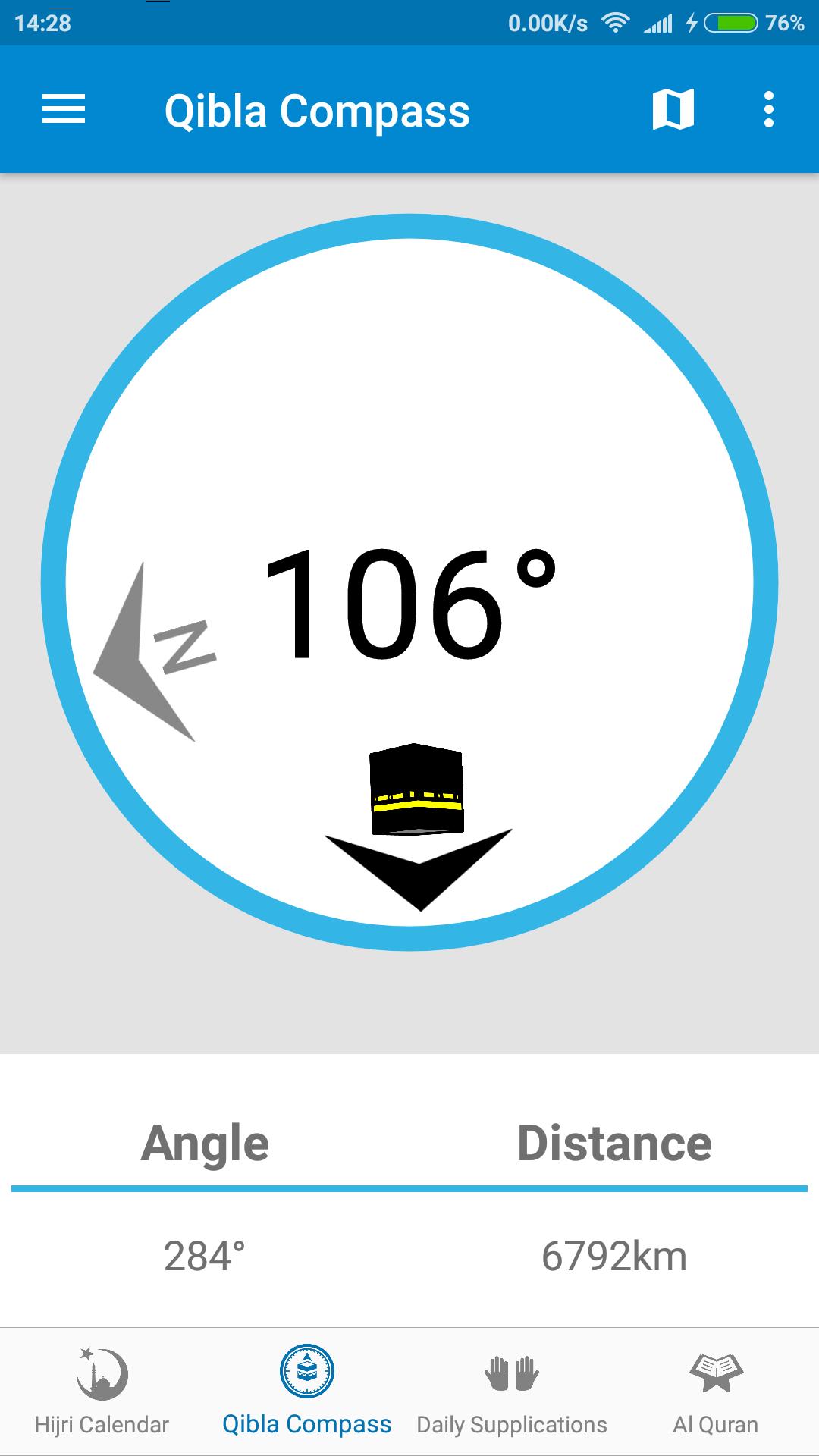
Task: Select the Qibla Compass tab
Action: [306, 1391]
